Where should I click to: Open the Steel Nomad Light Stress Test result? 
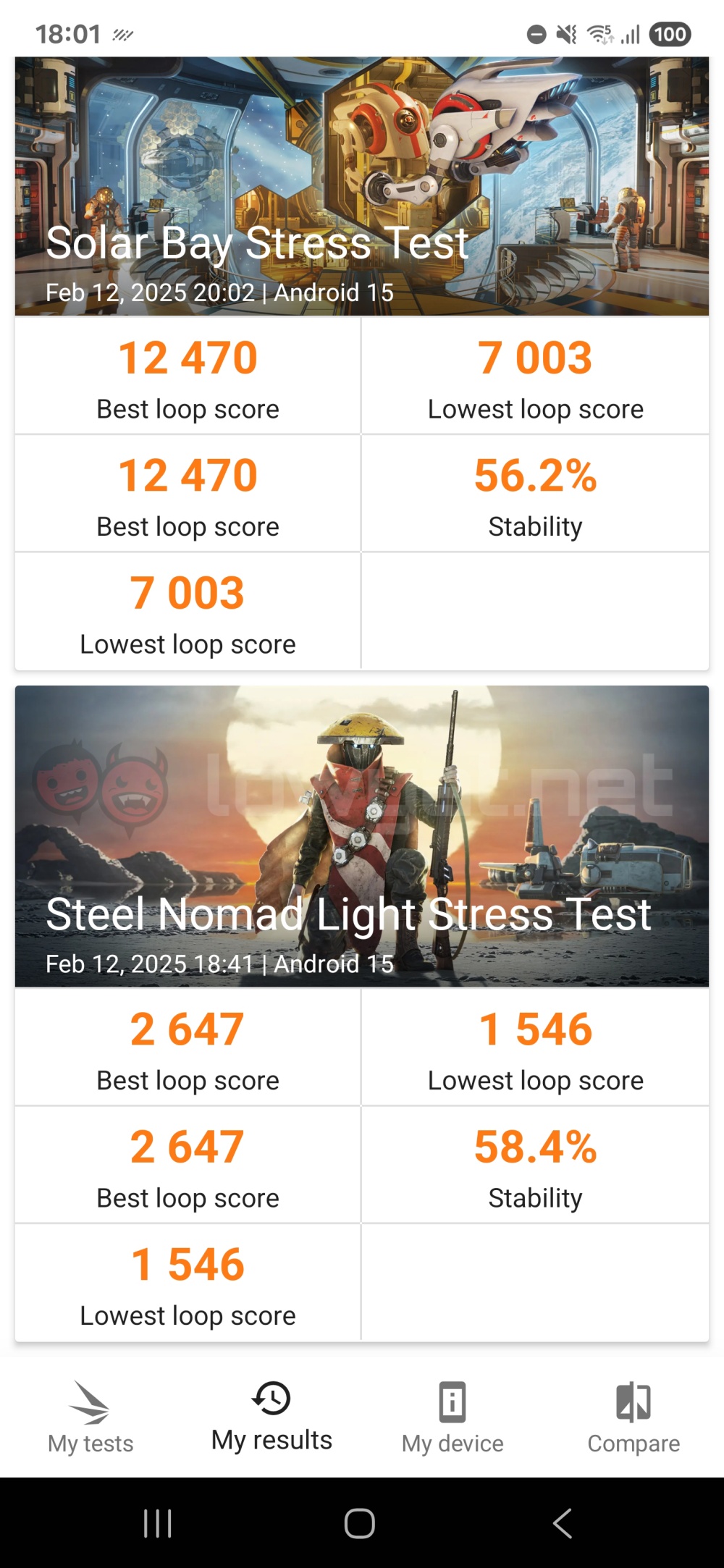tap(362, 836)
